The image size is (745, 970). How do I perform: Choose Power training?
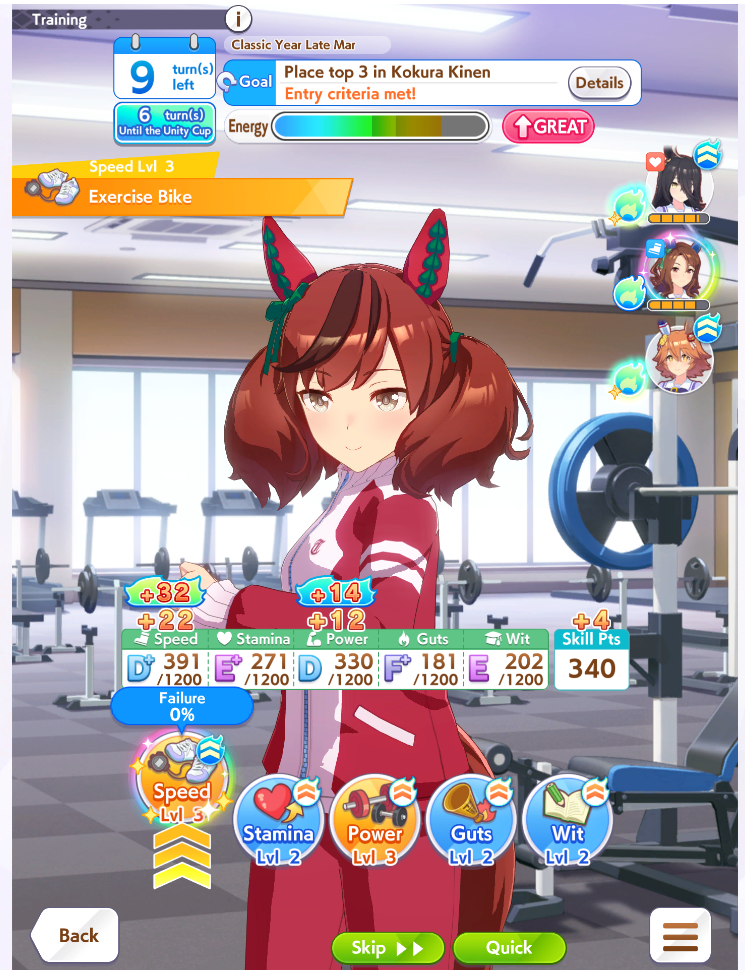click(x=374, y=822)
